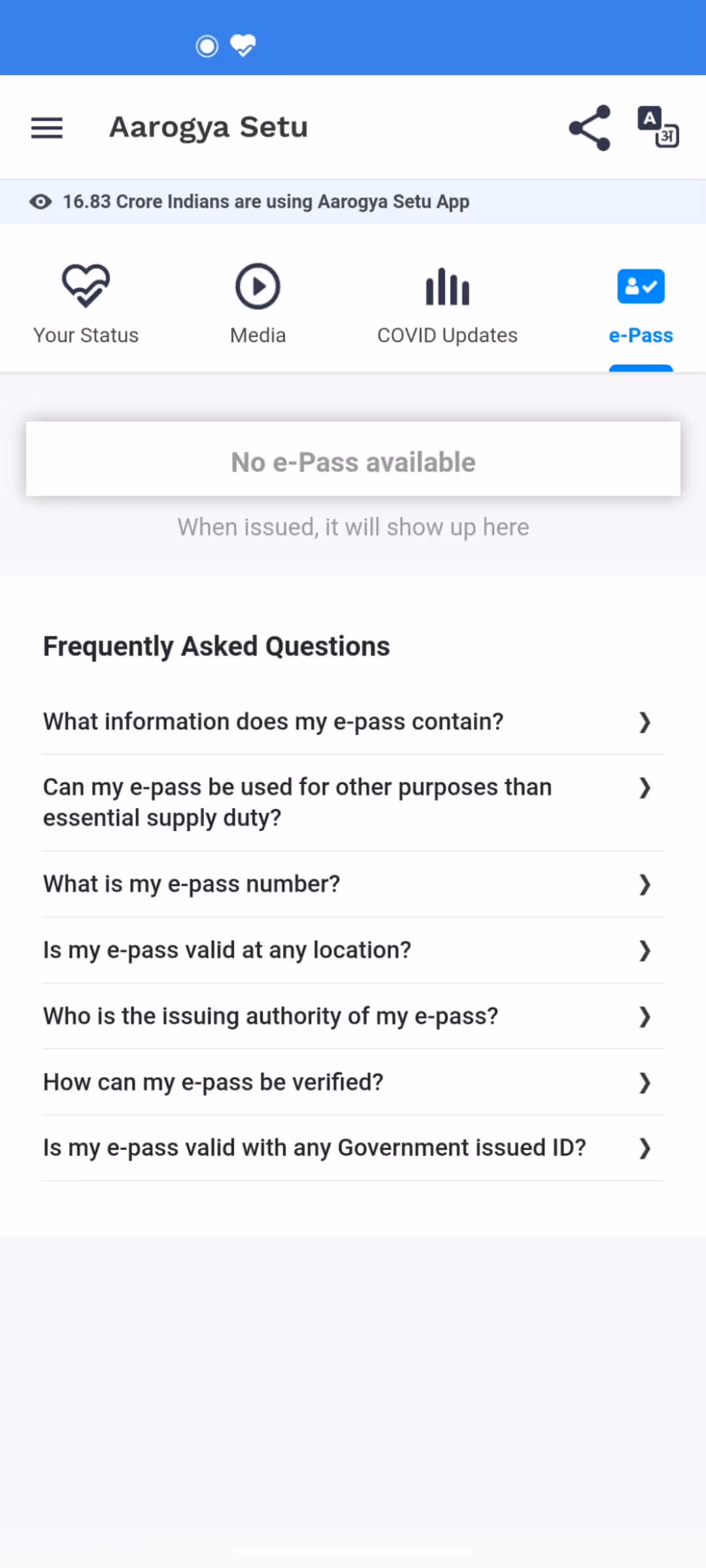Expand "Who is the issuing authority of my e-pass?"
The width and height of the screenshot is (706, 1568).
pos(353,1017)
